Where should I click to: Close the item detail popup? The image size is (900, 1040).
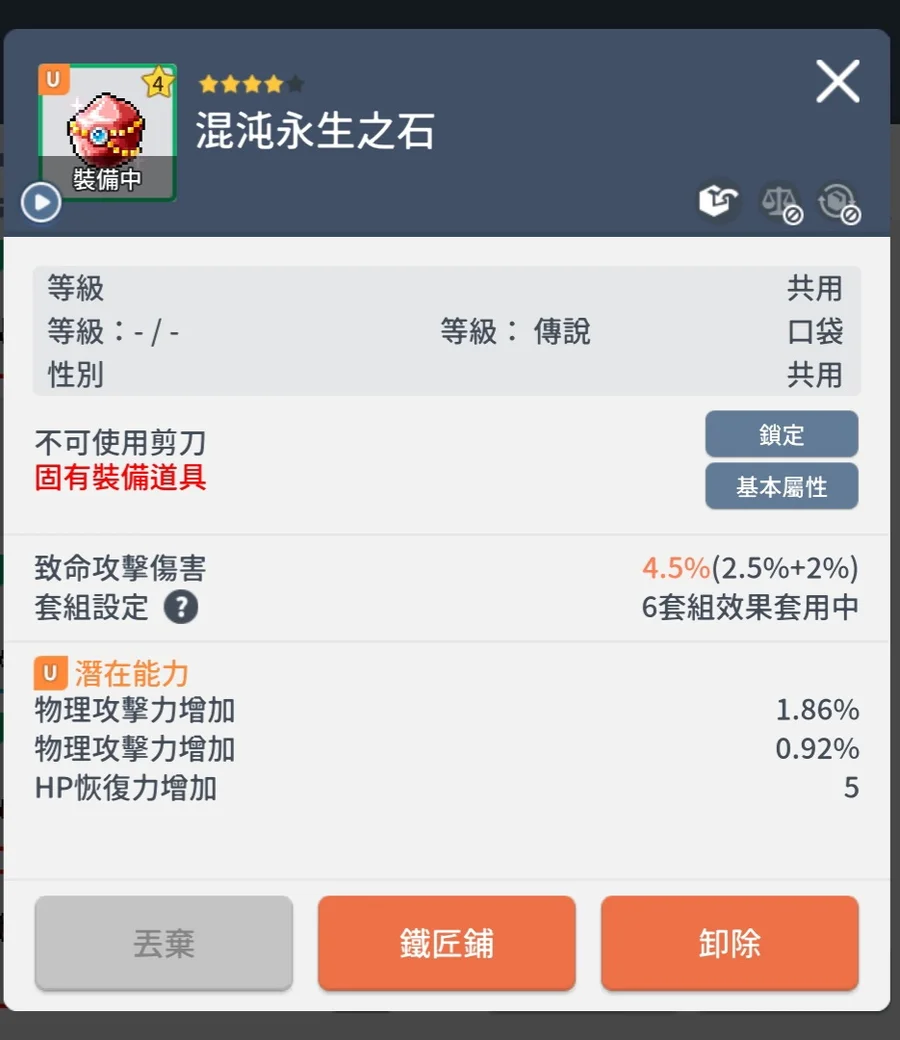click(837, 81)
